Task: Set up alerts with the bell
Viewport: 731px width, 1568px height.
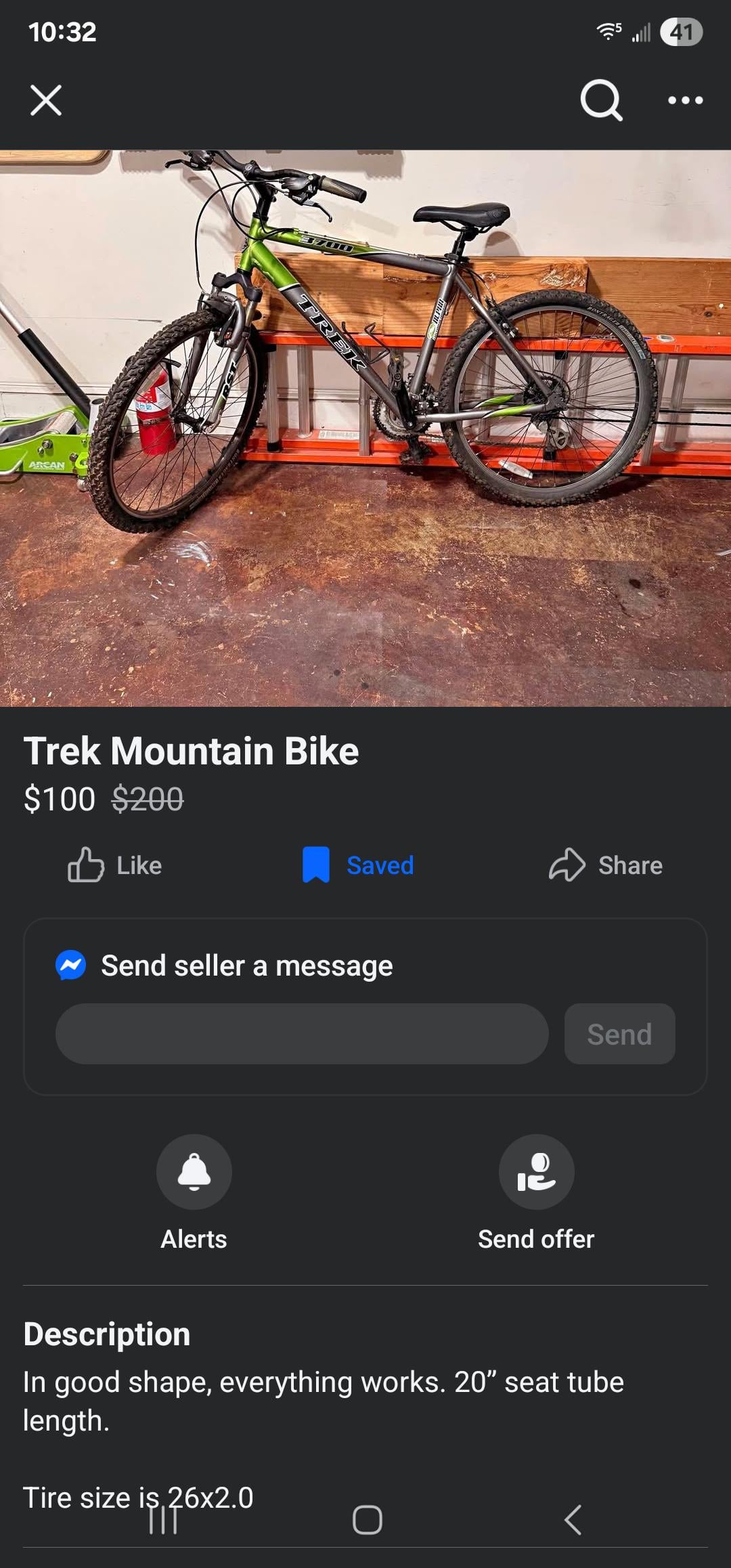Action: click(x=194, y=1171)
